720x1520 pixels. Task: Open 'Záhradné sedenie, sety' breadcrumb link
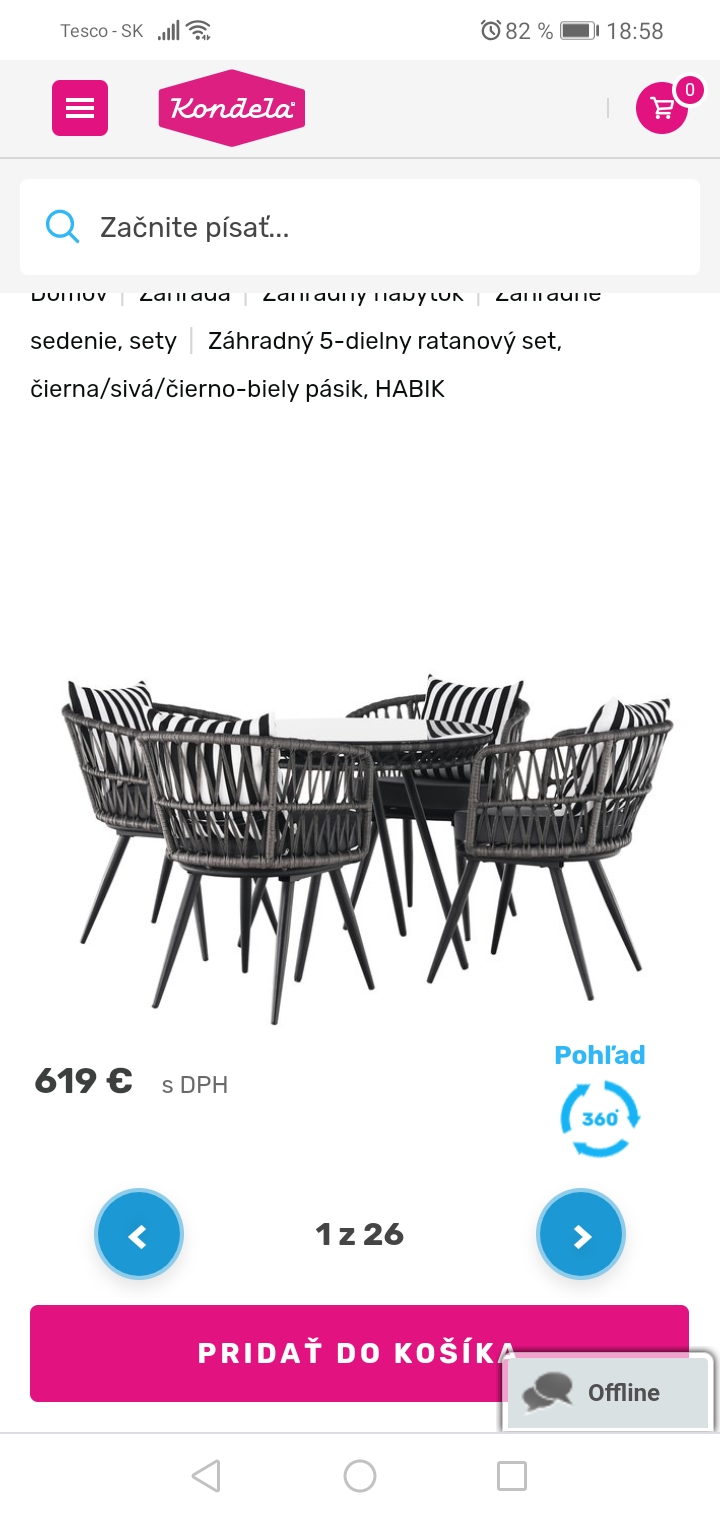(x=103, y=341)
